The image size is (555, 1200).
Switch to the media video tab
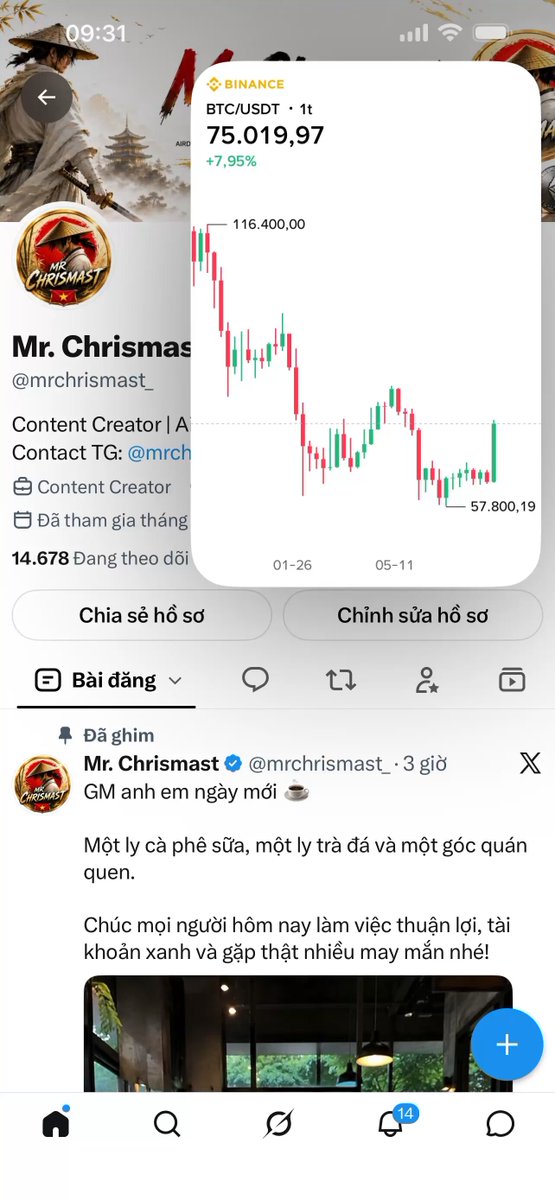(x=512, y=680)
